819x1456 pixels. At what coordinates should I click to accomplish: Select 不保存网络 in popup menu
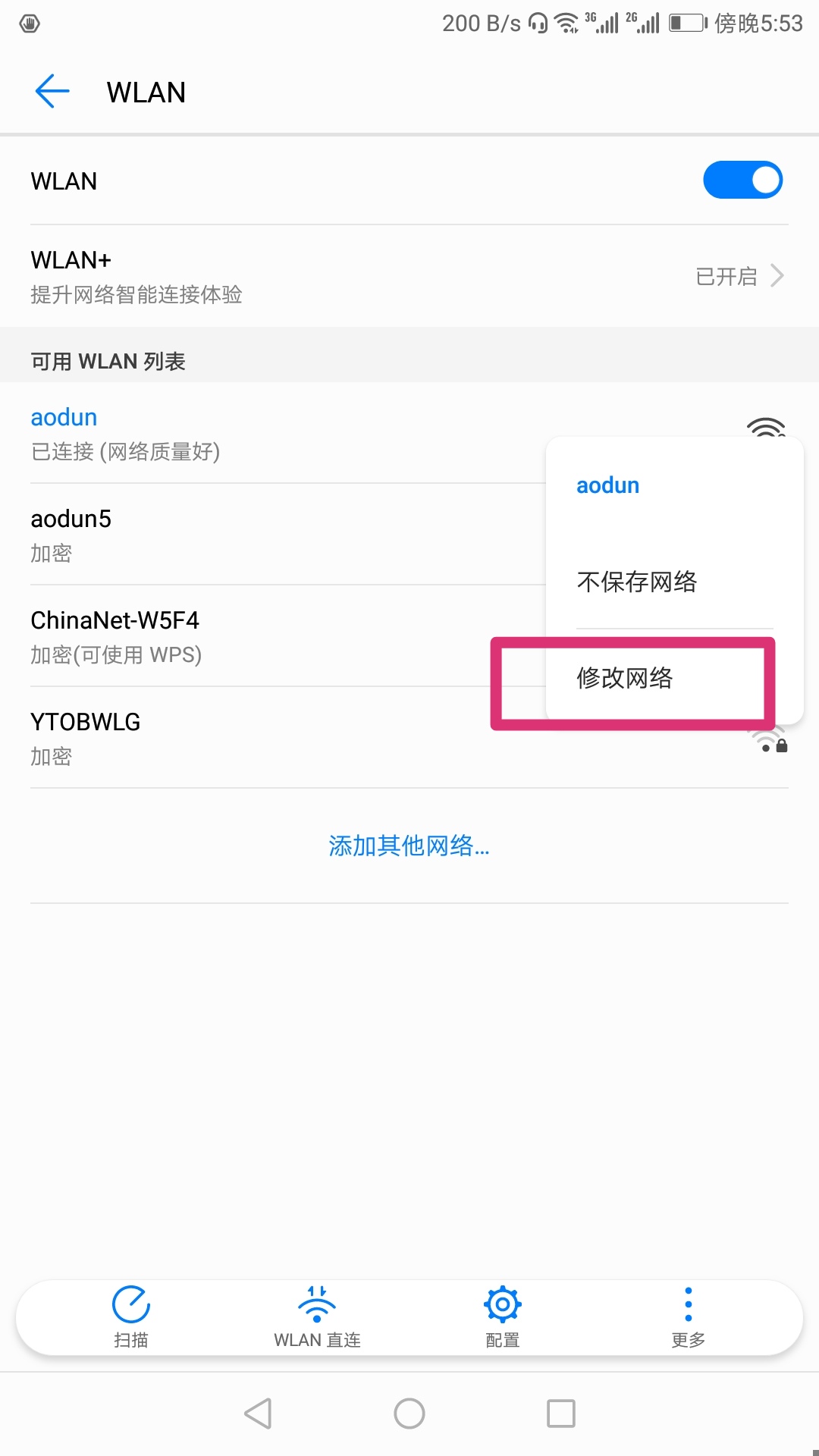point(636,582)
